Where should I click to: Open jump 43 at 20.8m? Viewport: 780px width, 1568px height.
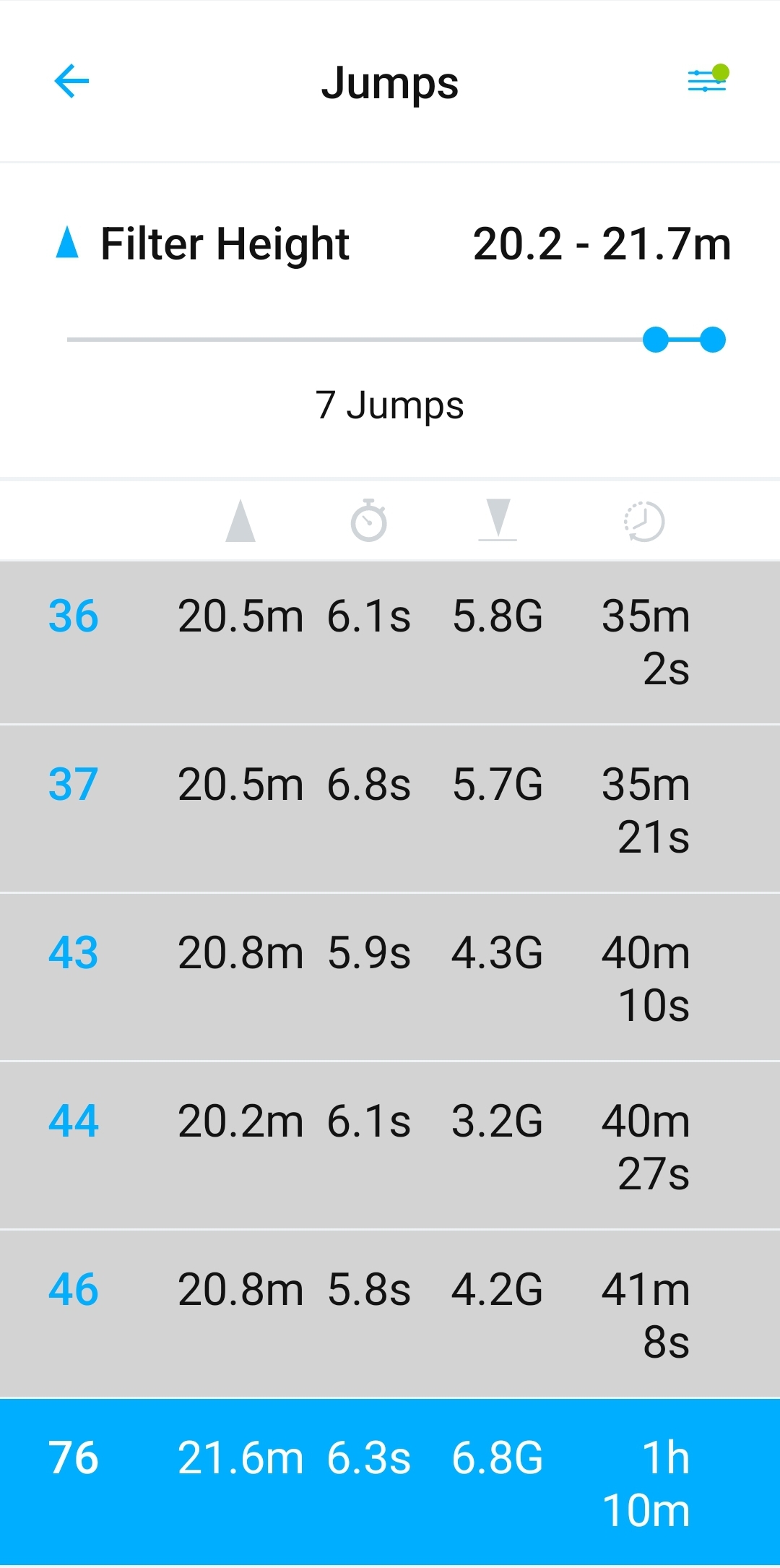pos(390,978)
